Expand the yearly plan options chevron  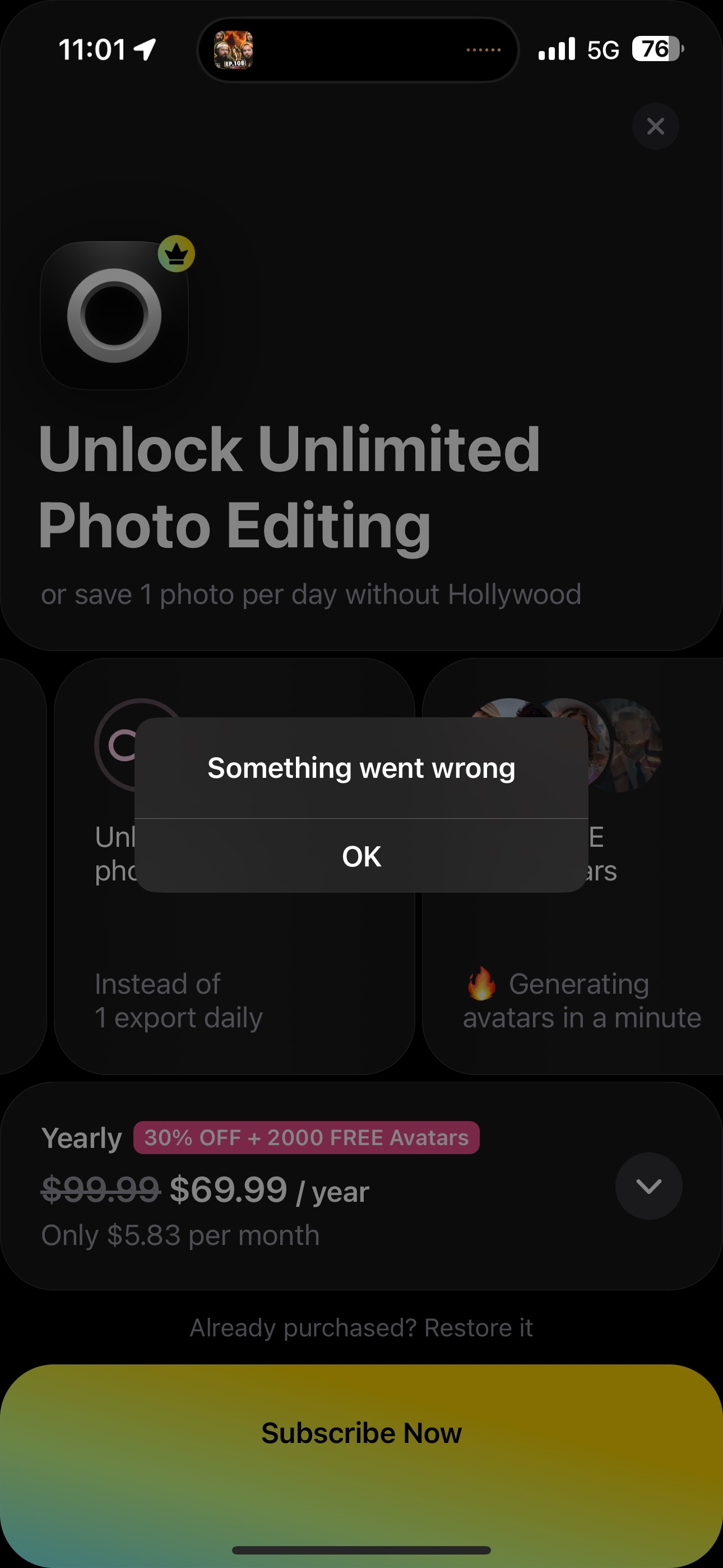tap(648, 1185)
